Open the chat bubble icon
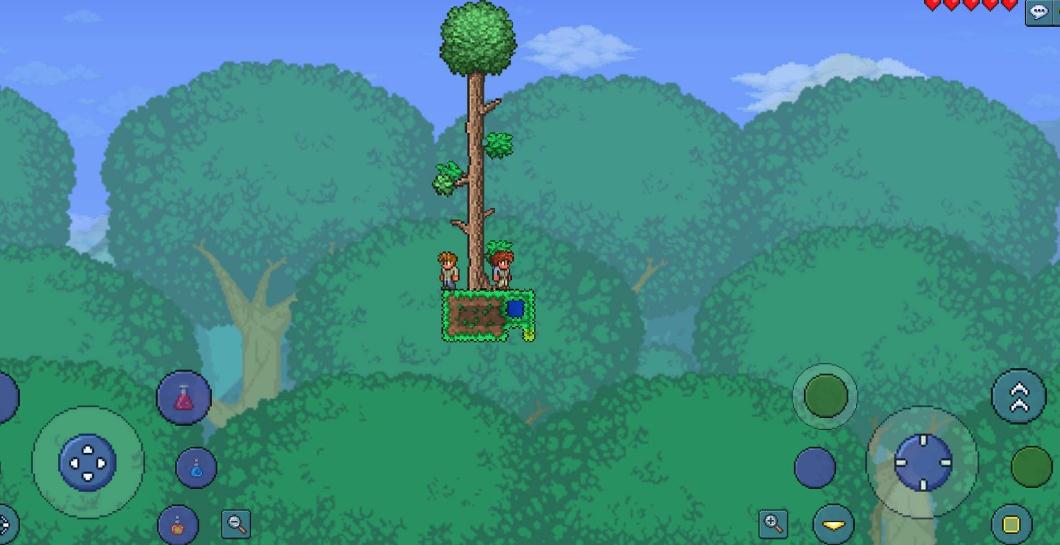The image size is (1060, 545). click(x=1040, y=13)
